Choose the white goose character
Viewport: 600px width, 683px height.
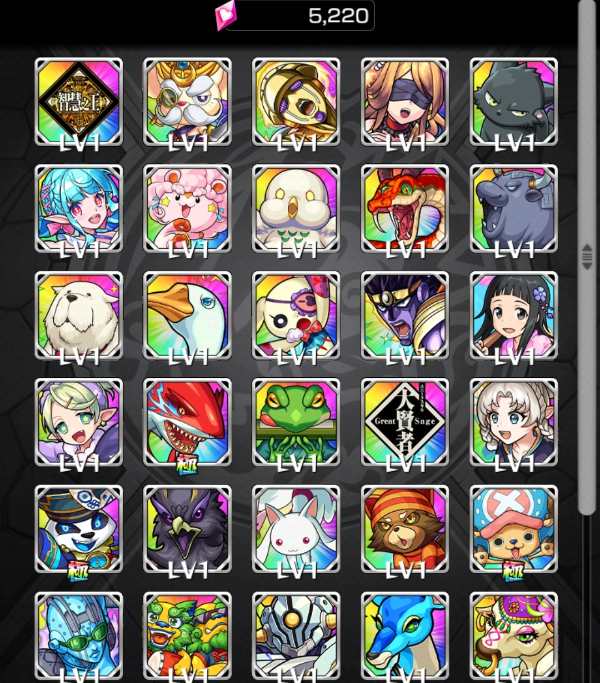pyautogui.click(x=187, y=314)
